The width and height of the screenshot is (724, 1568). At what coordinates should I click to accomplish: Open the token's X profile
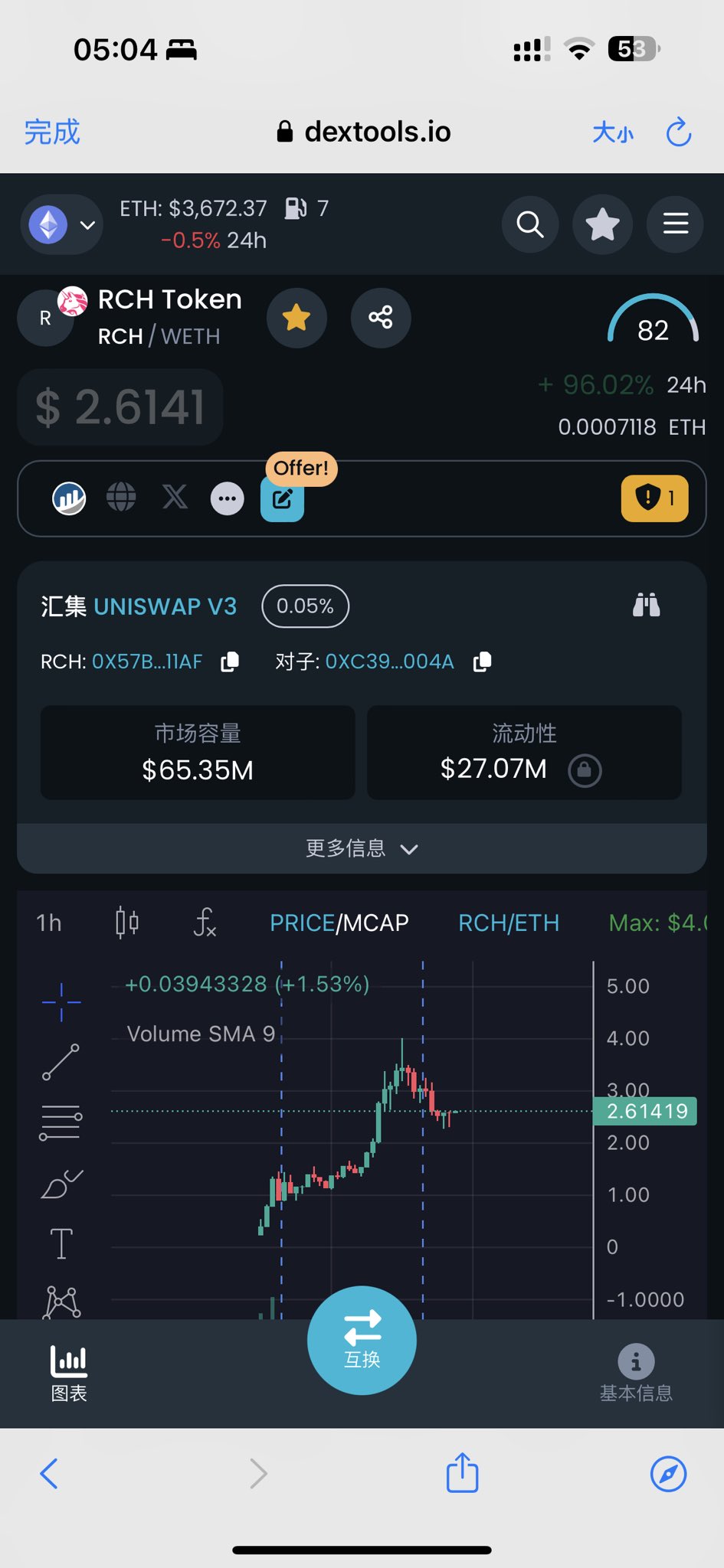click(175, 497)
